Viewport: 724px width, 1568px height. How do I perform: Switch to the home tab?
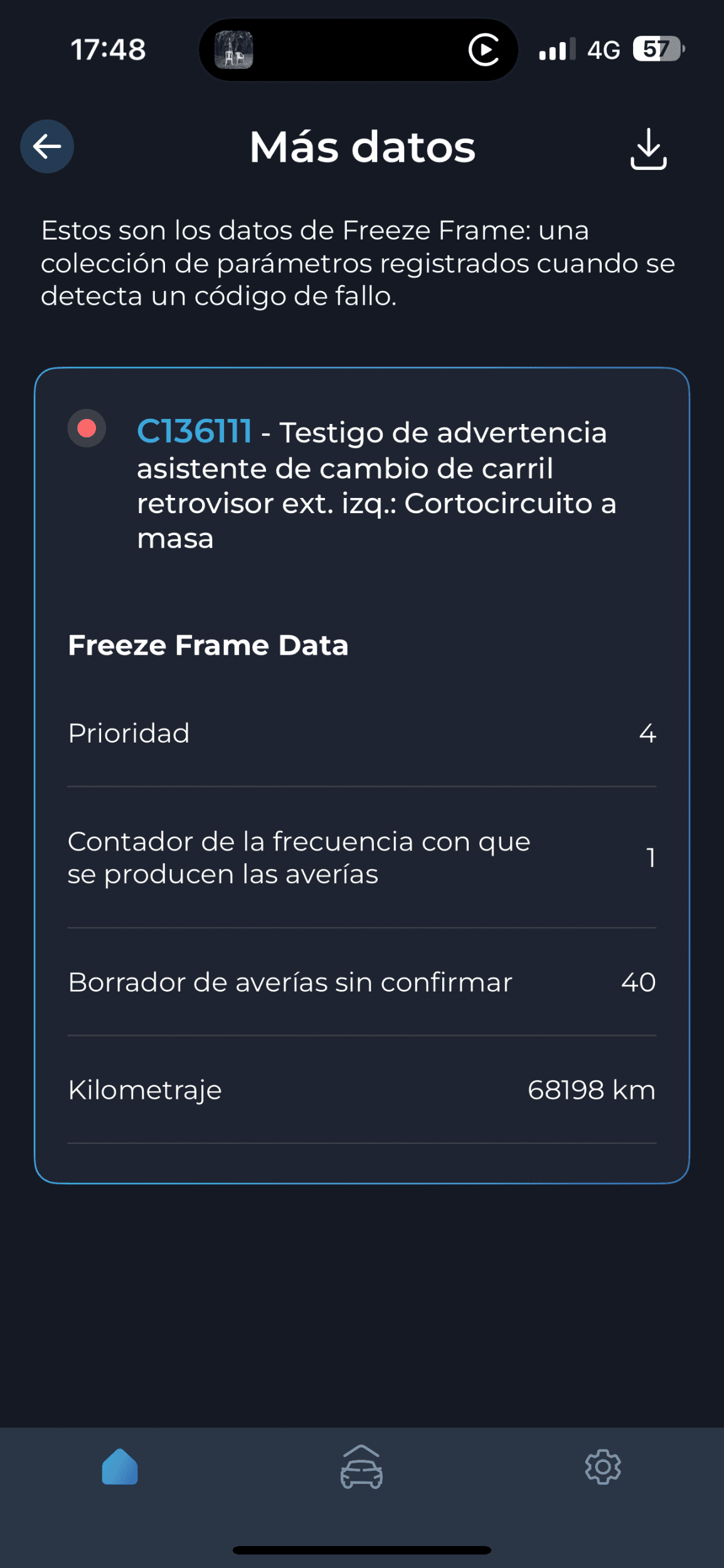(x=120, y=1467)
